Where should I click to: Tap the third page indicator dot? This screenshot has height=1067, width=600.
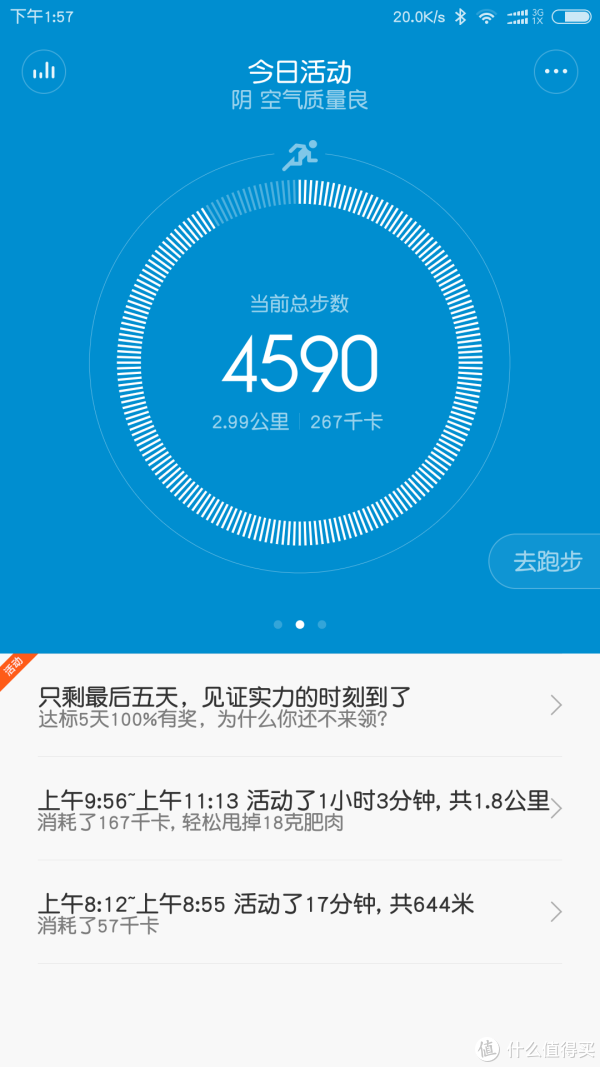[322, 624]
